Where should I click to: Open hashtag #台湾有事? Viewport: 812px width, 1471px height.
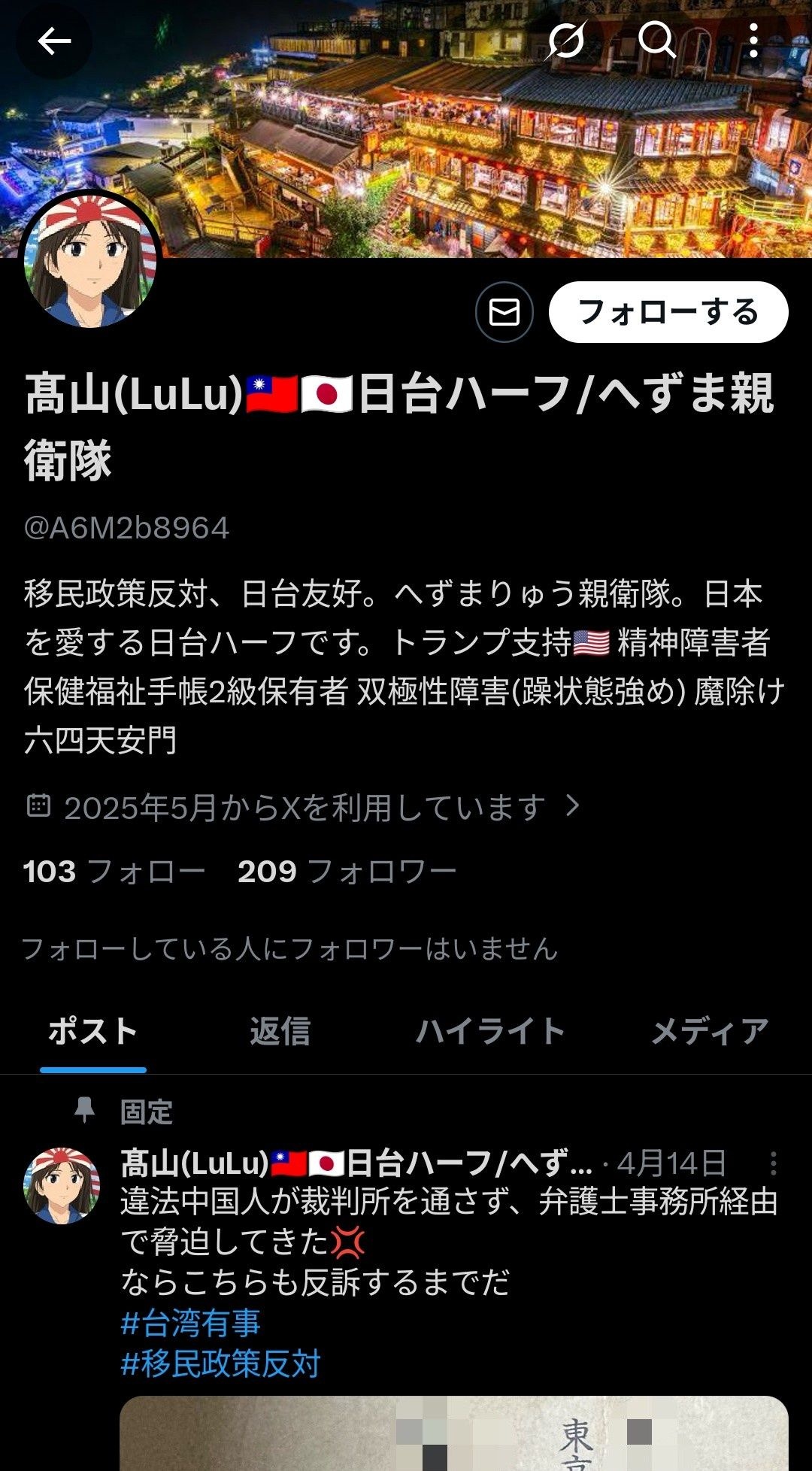pyautogui.click(x=191, y=1323)
